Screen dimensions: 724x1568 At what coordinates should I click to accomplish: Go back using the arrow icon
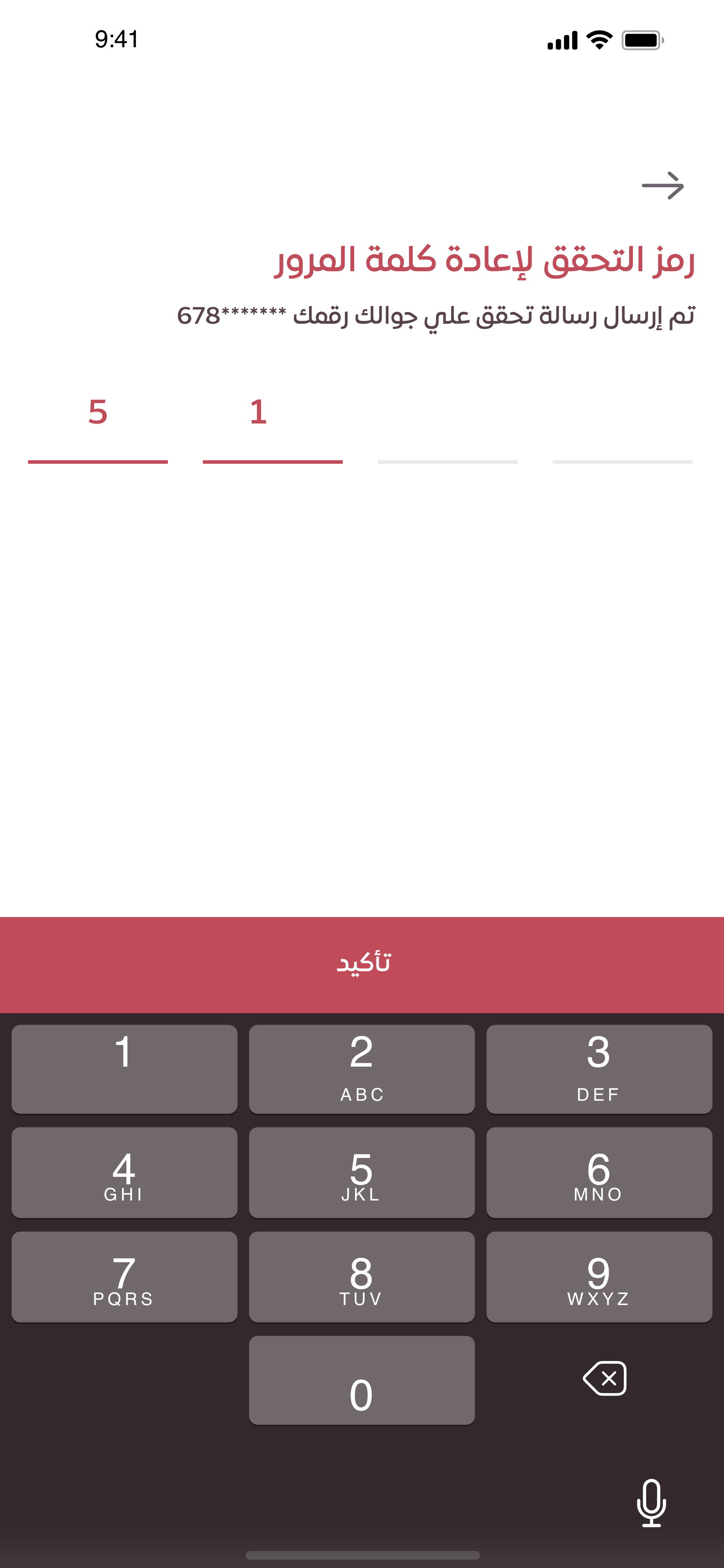coord(662,185)
